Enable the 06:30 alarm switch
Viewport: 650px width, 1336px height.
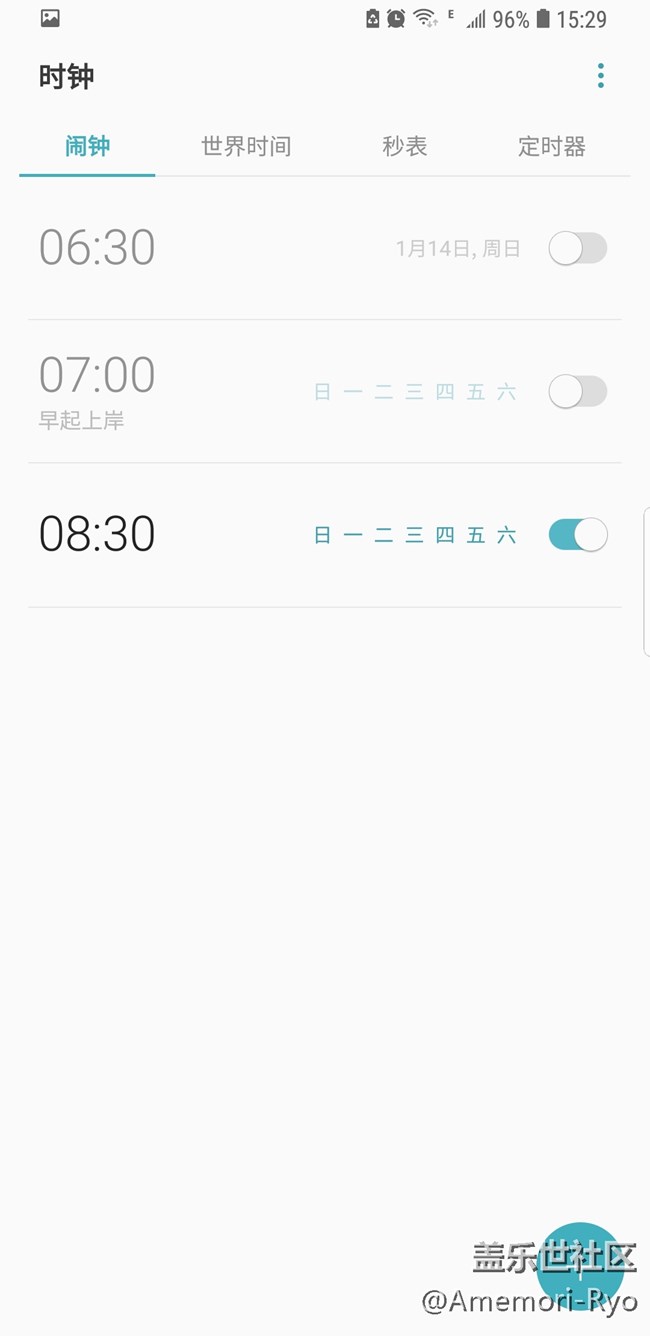(x=577, y=249)
